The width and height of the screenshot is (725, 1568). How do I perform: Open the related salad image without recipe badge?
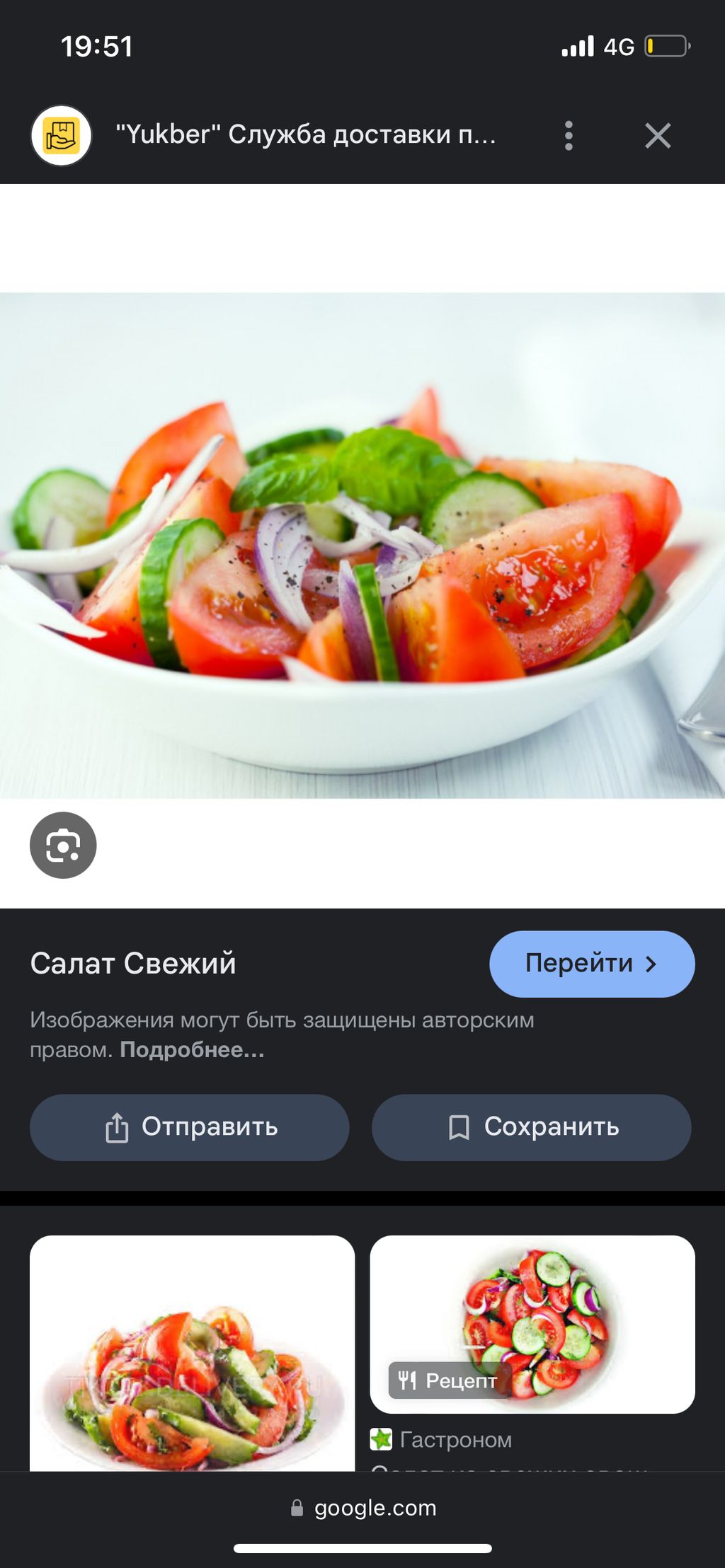pos(192,1353)
